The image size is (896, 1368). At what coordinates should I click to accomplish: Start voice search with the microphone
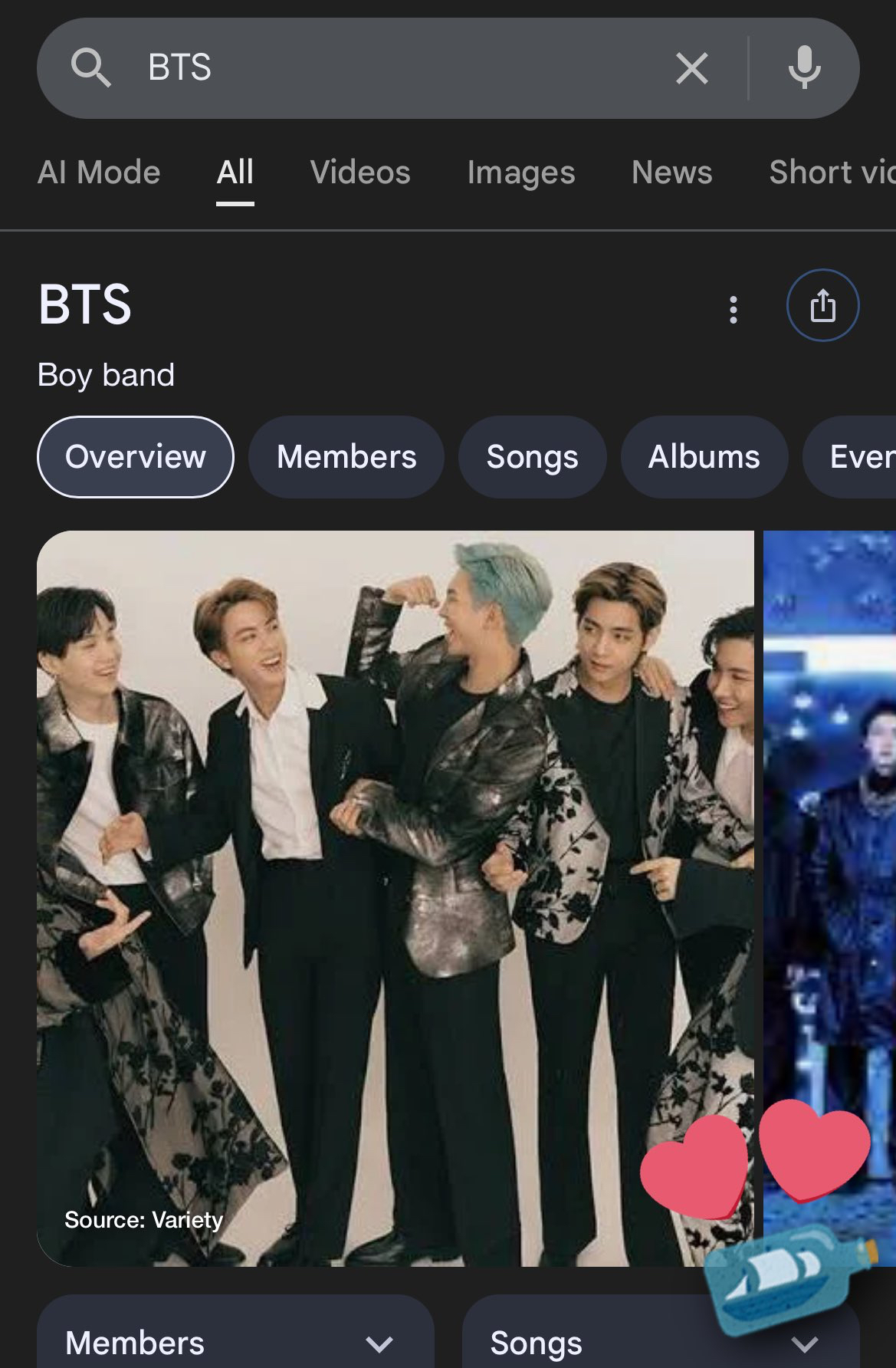coord(804,67)
